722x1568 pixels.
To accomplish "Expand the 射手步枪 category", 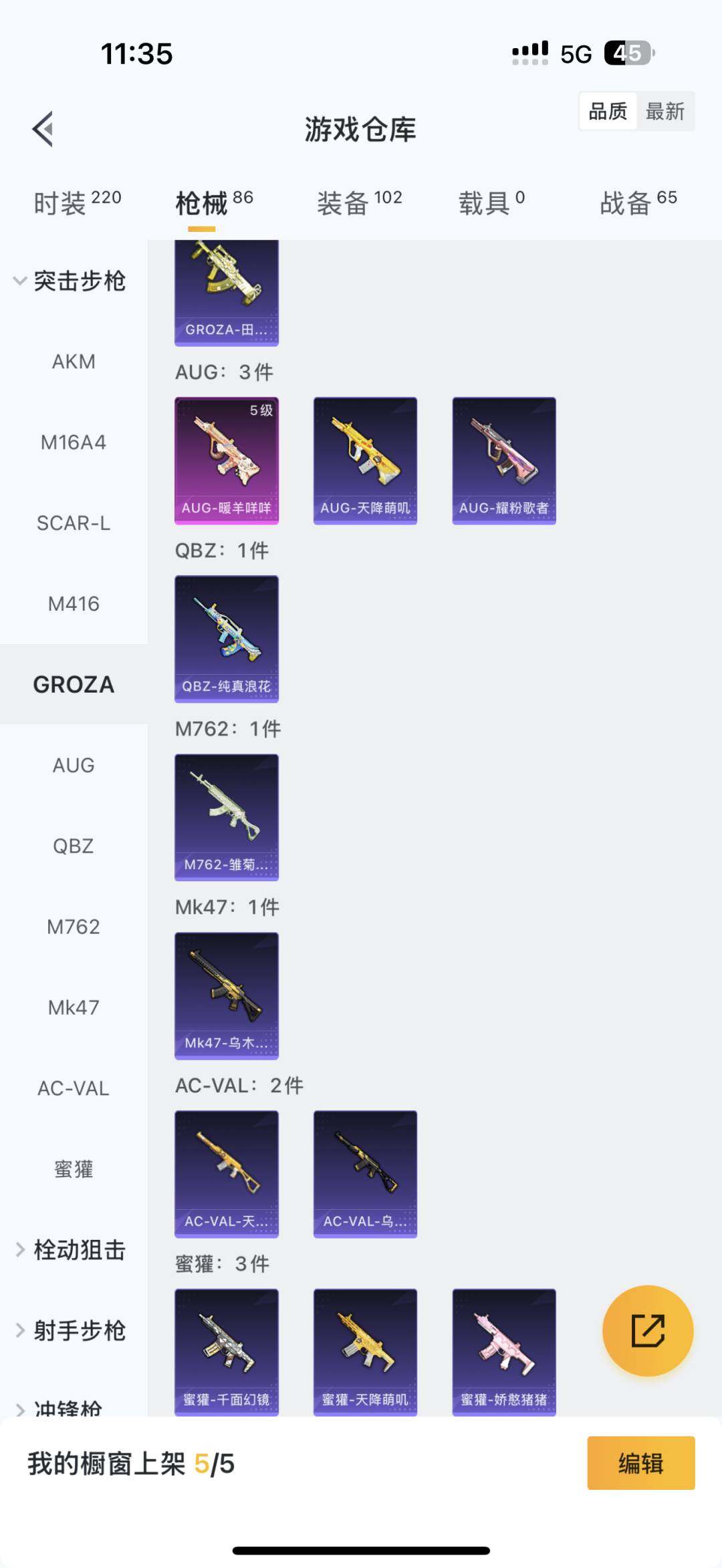I will click(70, 1330).
